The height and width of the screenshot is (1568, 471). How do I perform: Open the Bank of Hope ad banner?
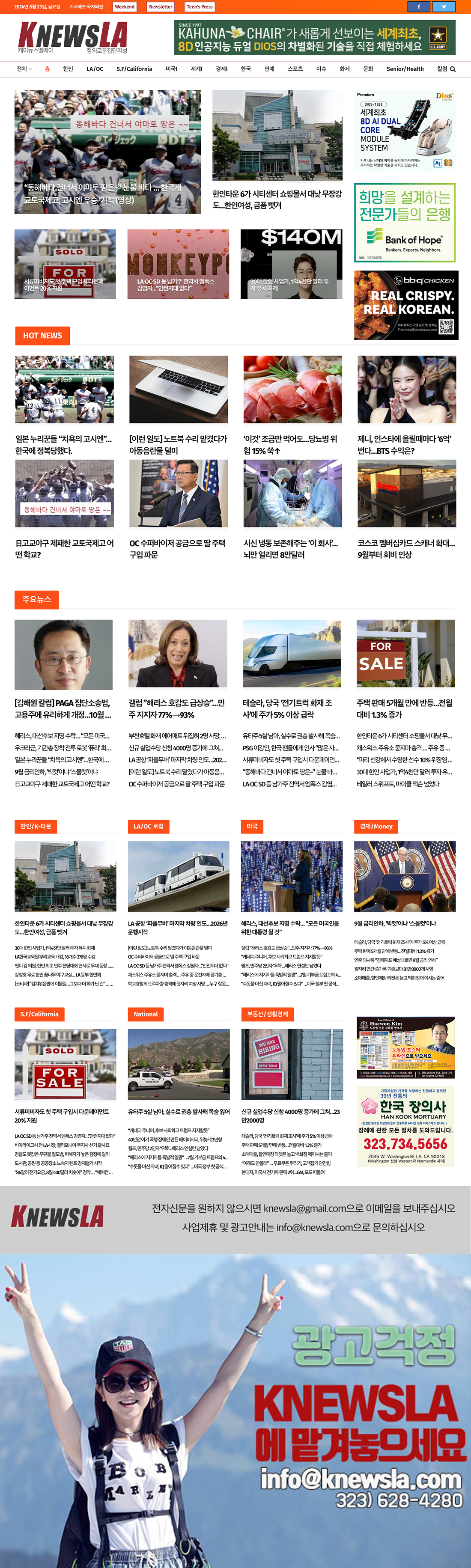pos(405,223)
